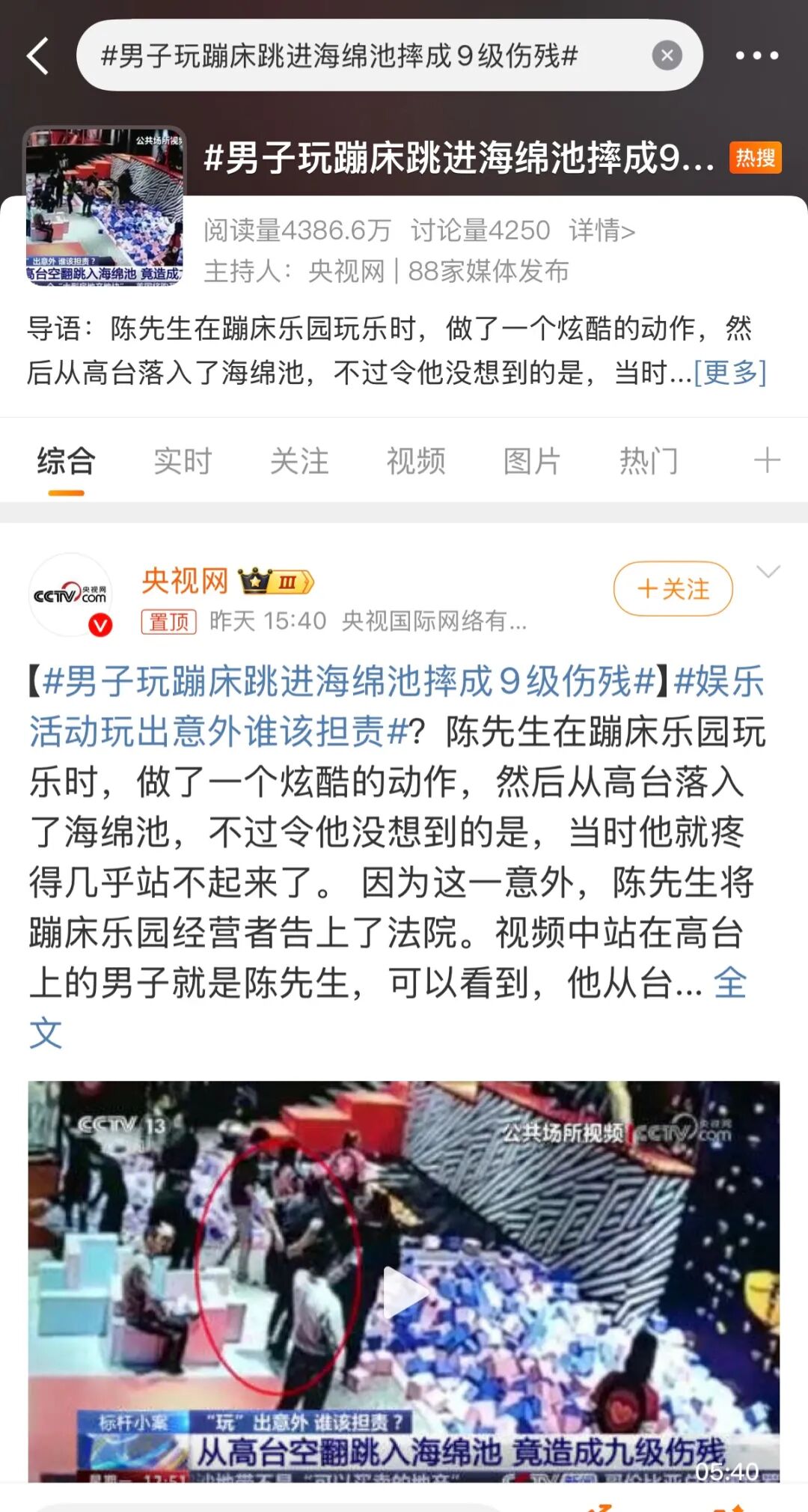
Task: Select the 综合 tab
Action: [67, 460]
